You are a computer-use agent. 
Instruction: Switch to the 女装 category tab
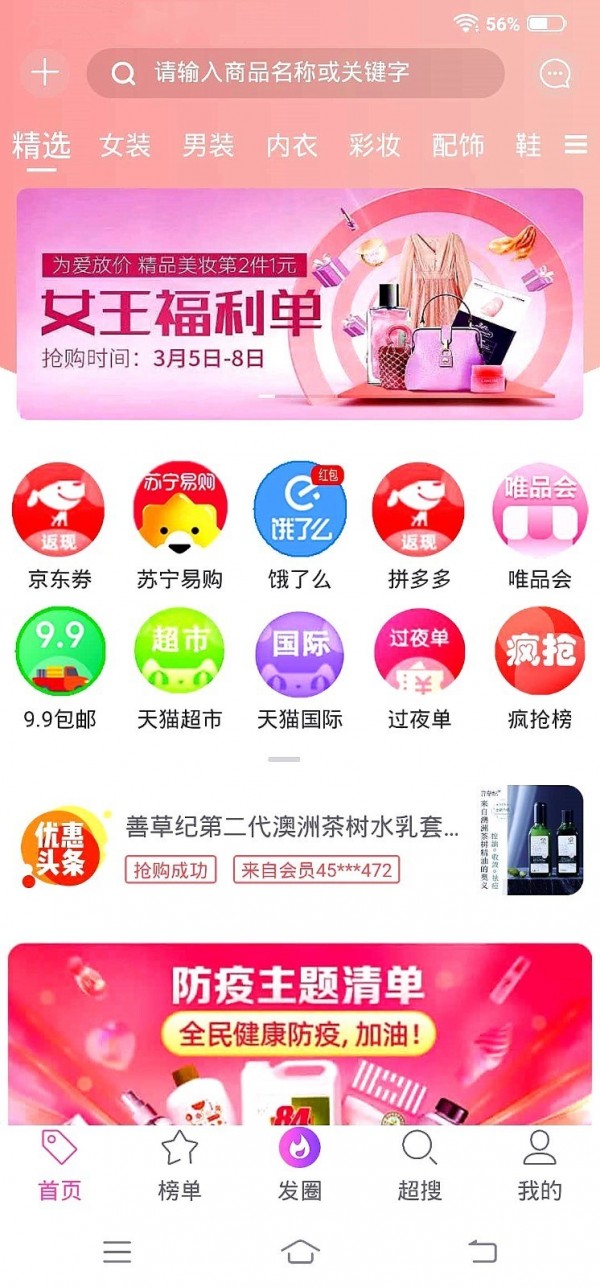(125, 146)
